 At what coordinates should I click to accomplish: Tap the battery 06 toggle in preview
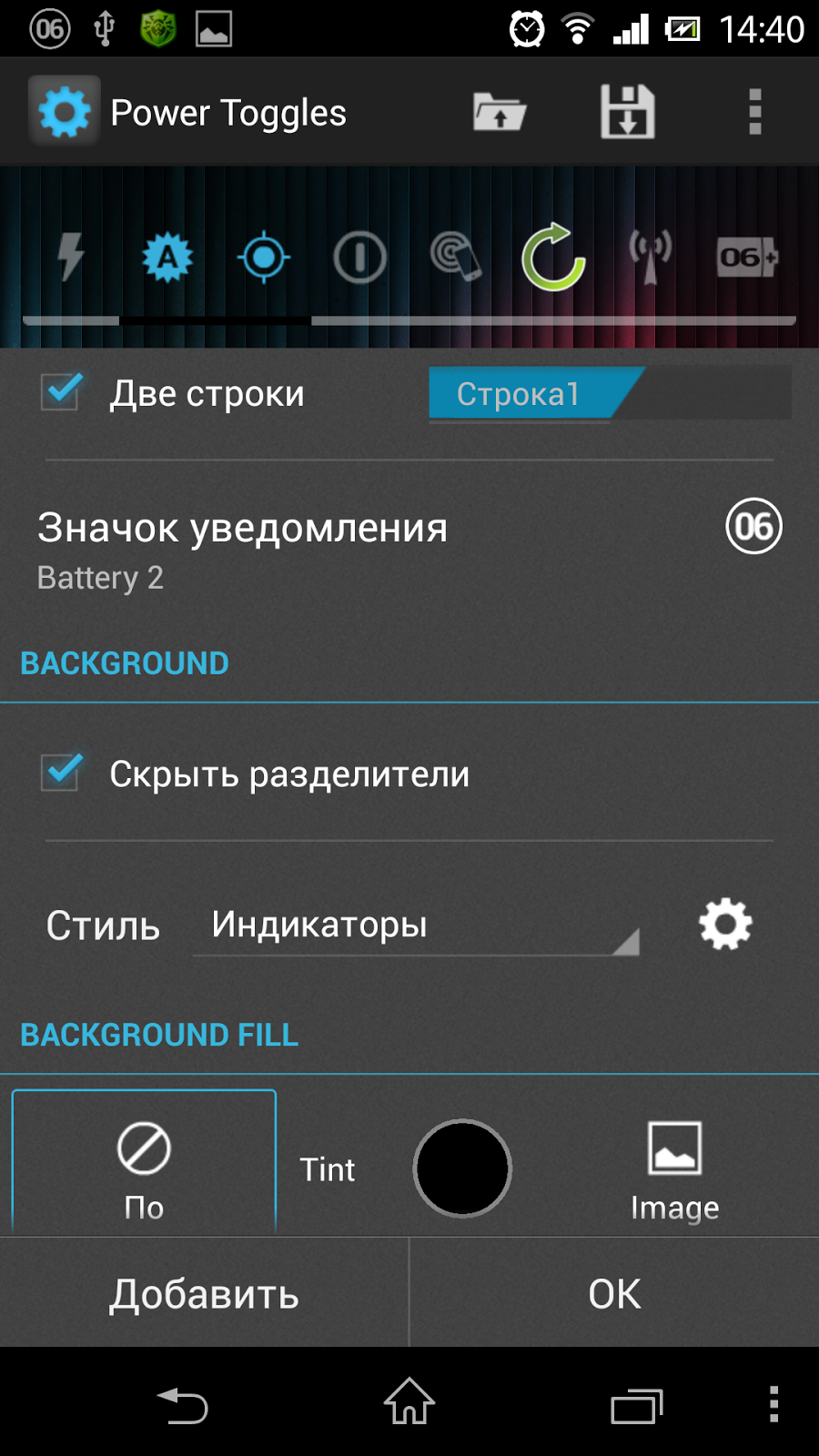coord(746,258)
